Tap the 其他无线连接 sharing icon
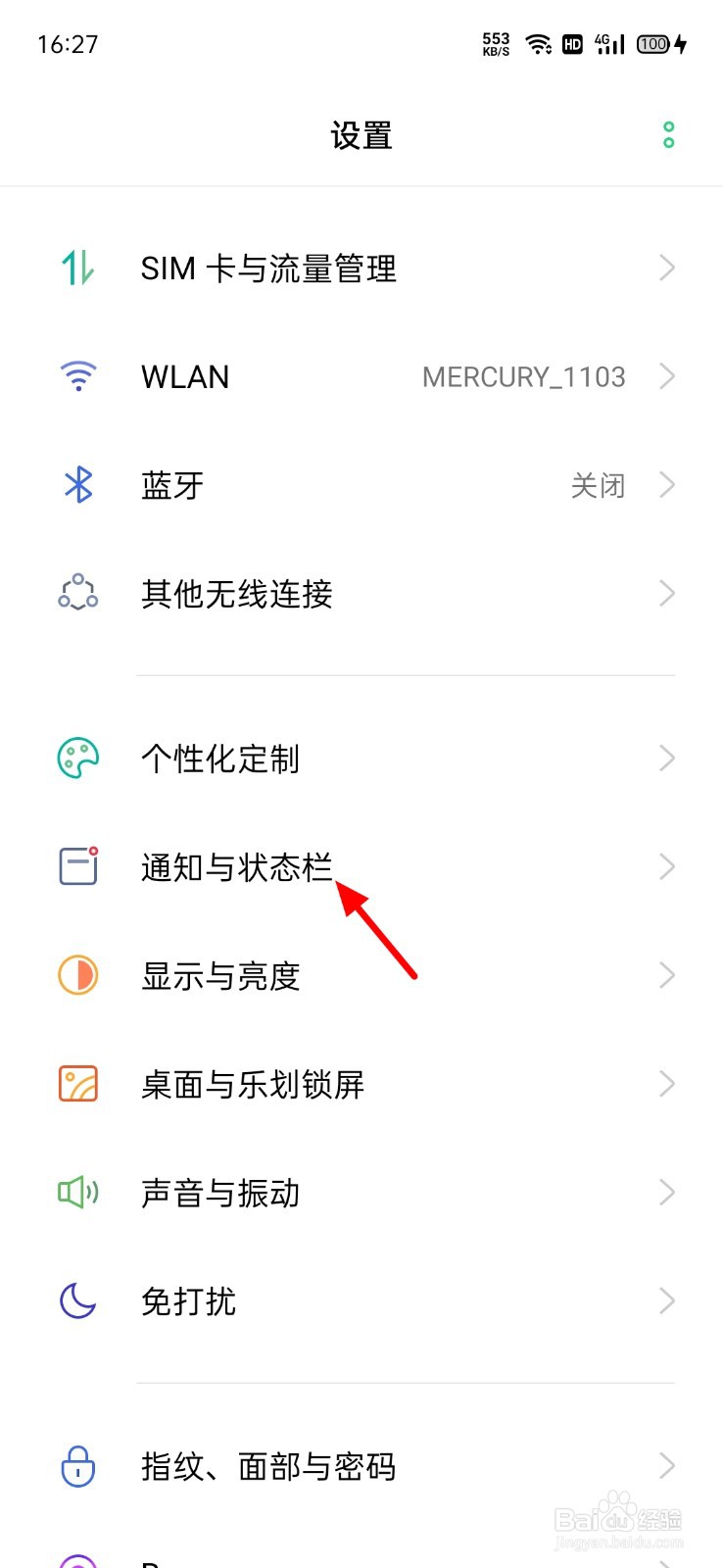 pos(77,593)
